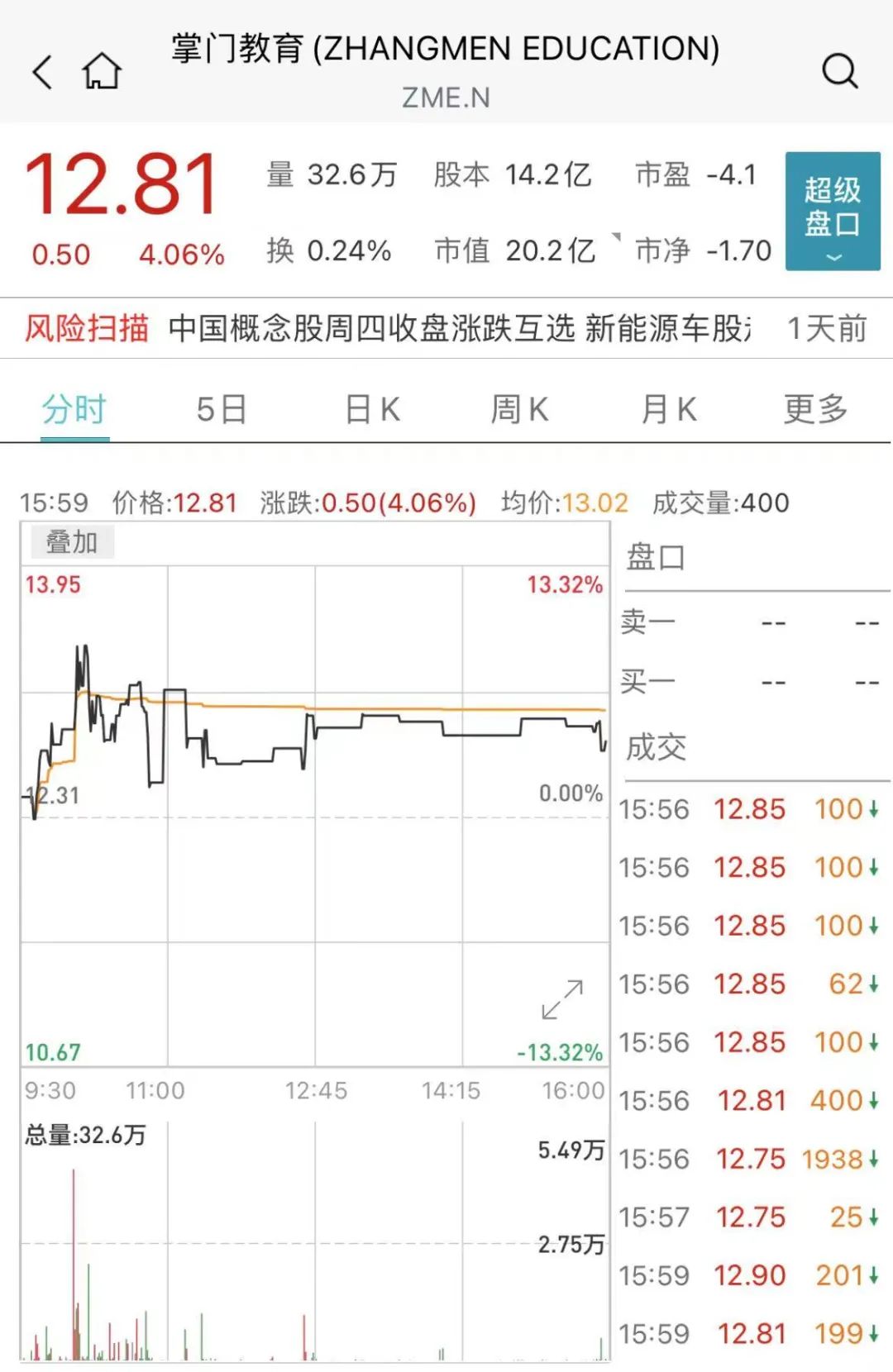Tap the 叠加 overlay button

coord(72,543)
